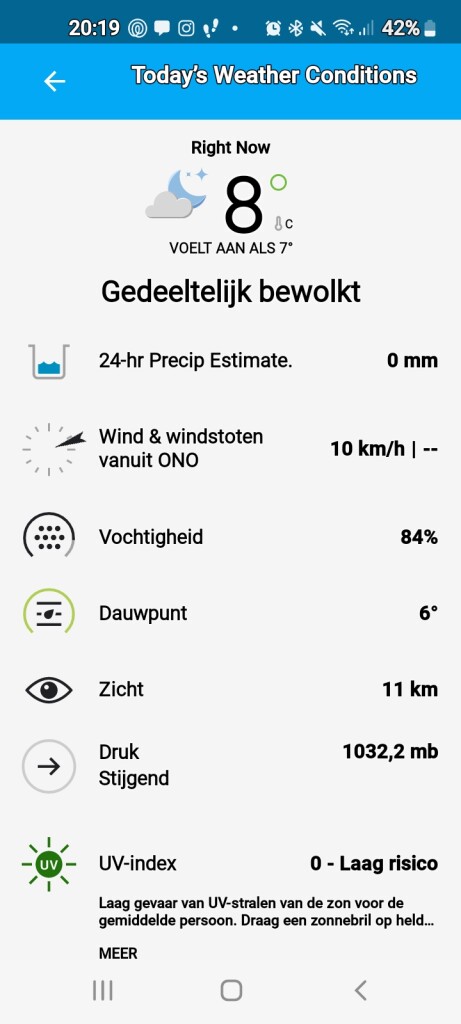Open the recent apps button

pos(103,990)
